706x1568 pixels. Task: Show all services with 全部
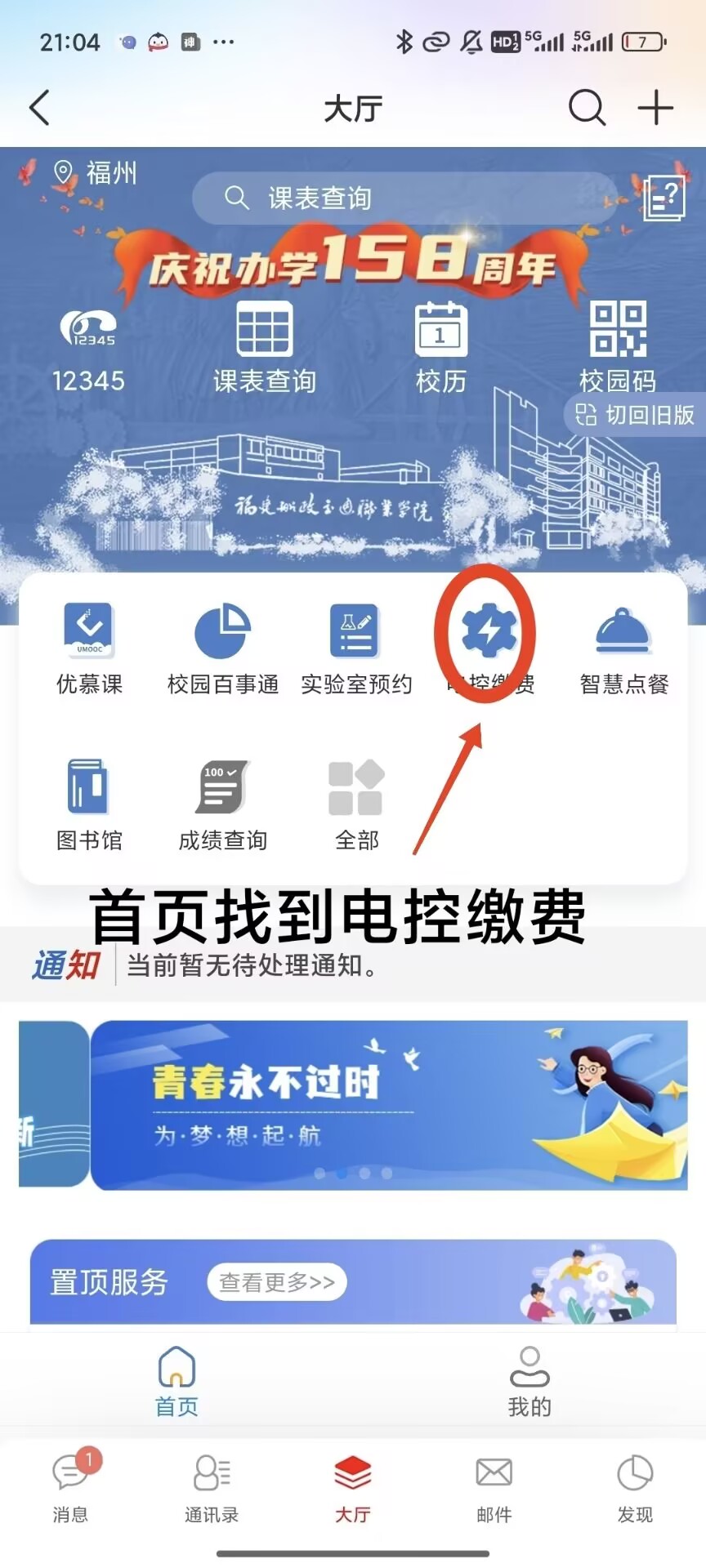point(356,804)
